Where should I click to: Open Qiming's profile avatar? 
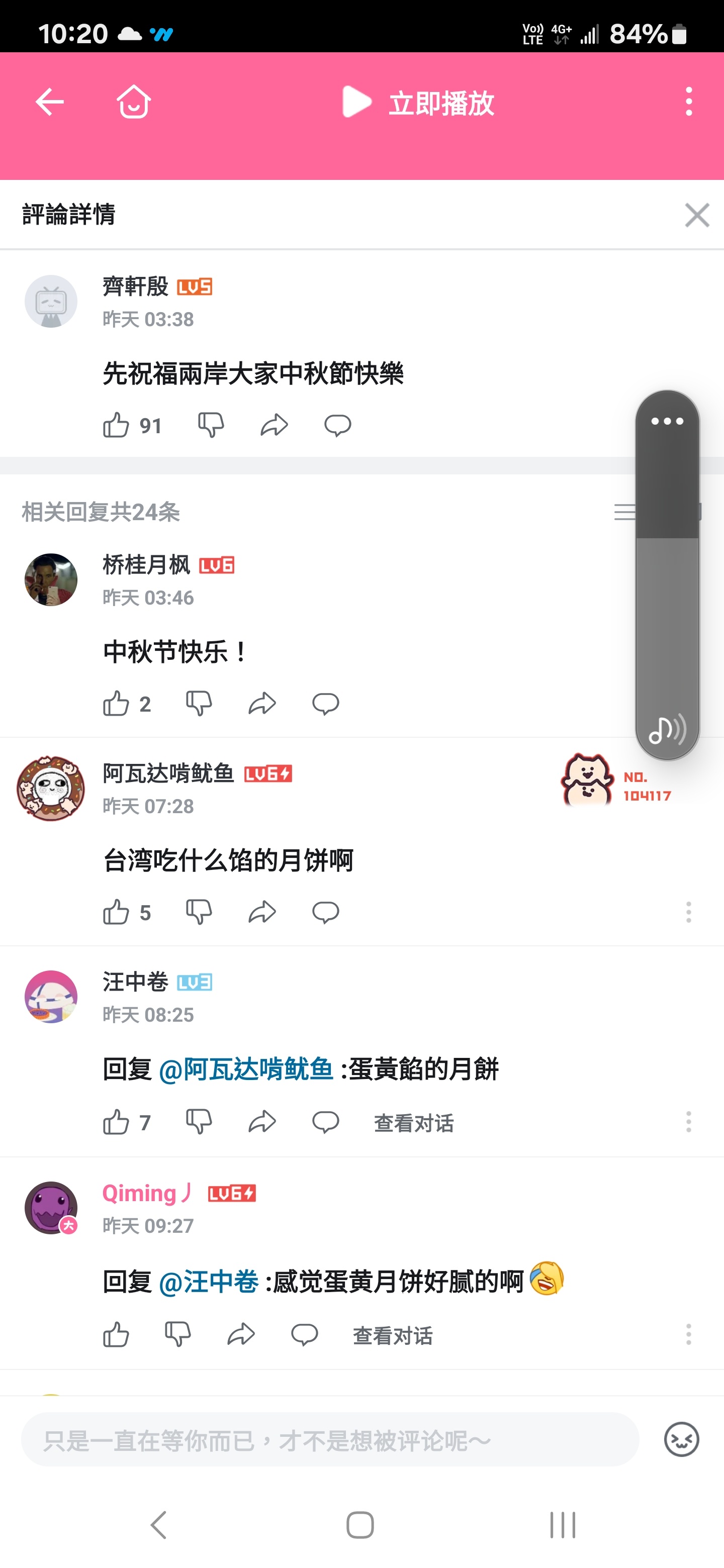click(51, 1208)
